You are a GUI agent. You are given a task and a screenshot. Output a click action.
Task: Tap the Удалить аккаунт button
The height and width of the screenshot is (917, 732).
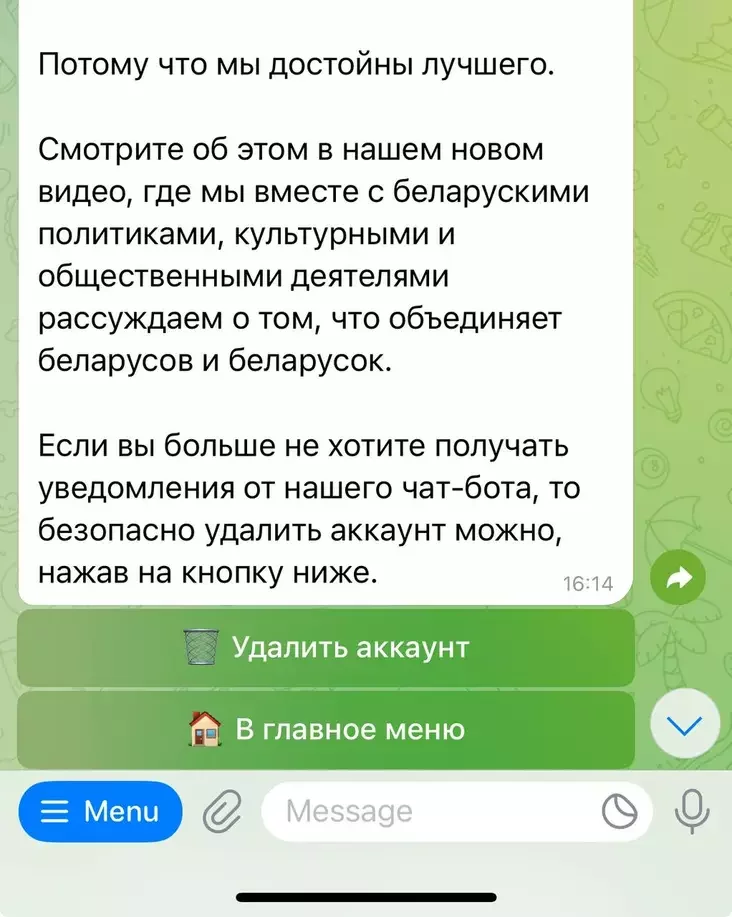coord(326,647)
